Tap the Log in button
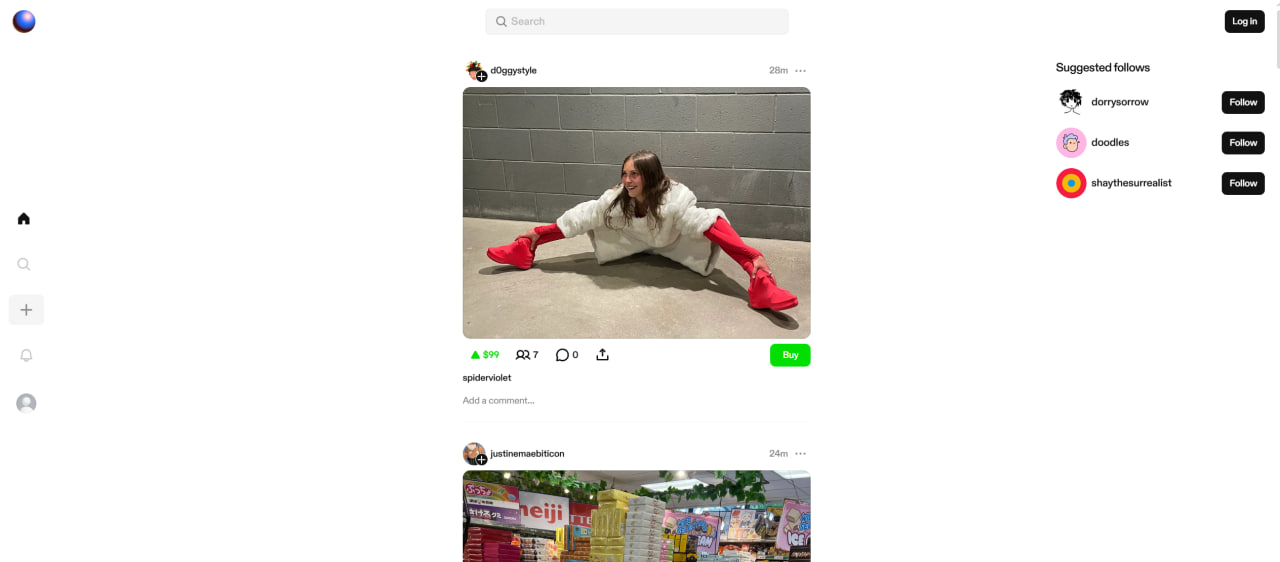Image resolution: width=1280 pixels, height=562 pixels. point(1244,21)
